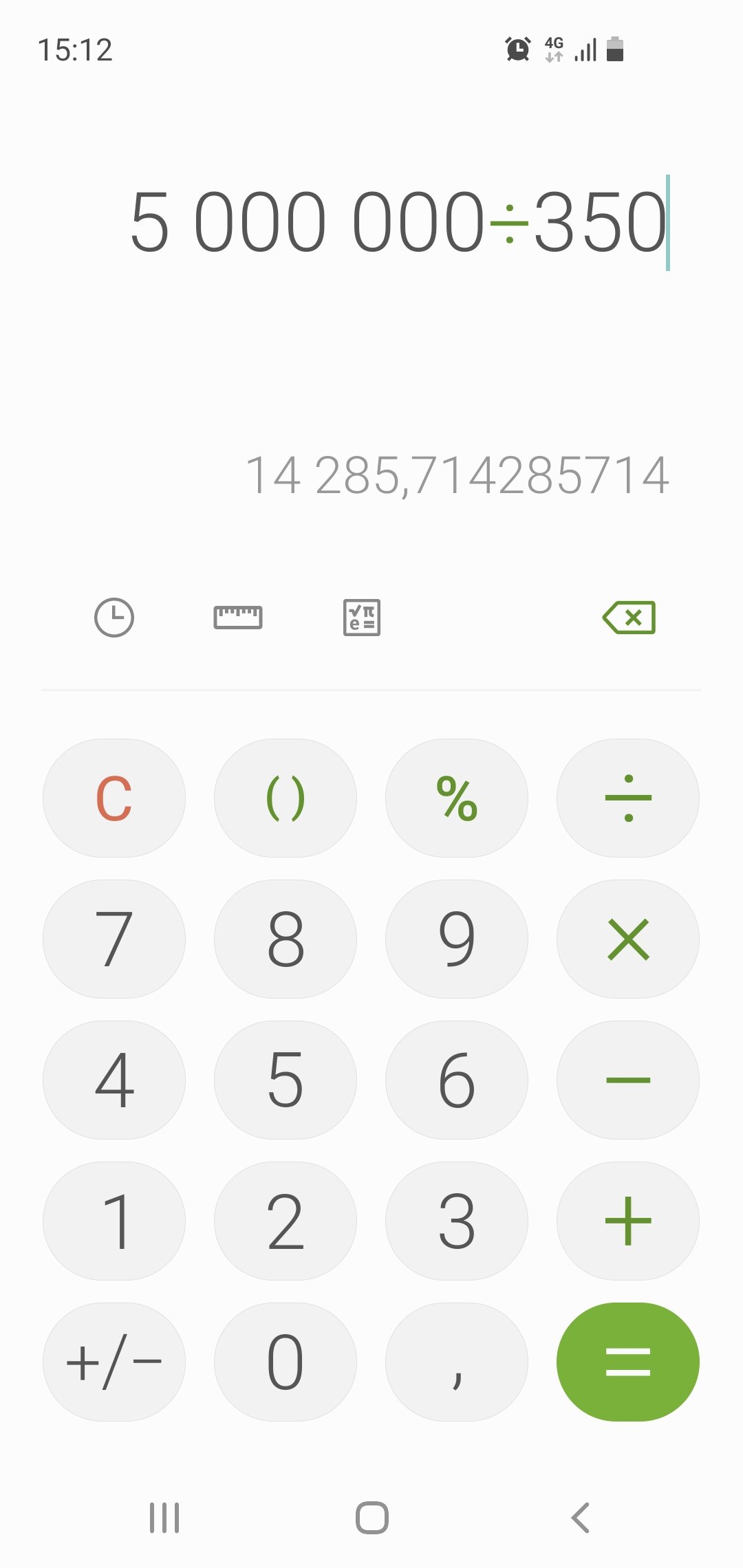The height and width of the screenshot is (1568, 743).
Task: Tap the percent key
Action: point(457,798)
